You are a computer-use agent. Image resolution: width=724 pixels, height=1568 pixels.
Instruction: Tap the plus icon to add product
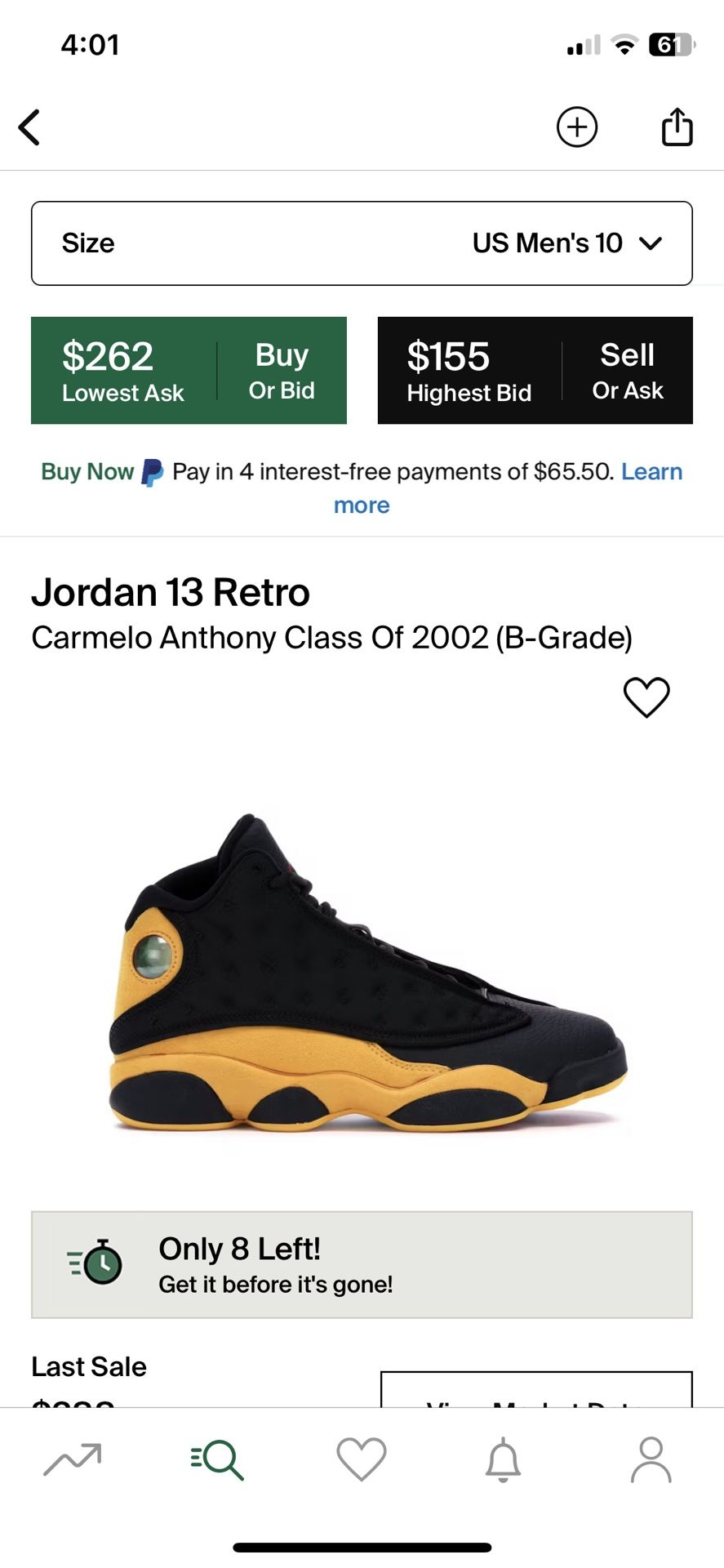pos(577,127)
